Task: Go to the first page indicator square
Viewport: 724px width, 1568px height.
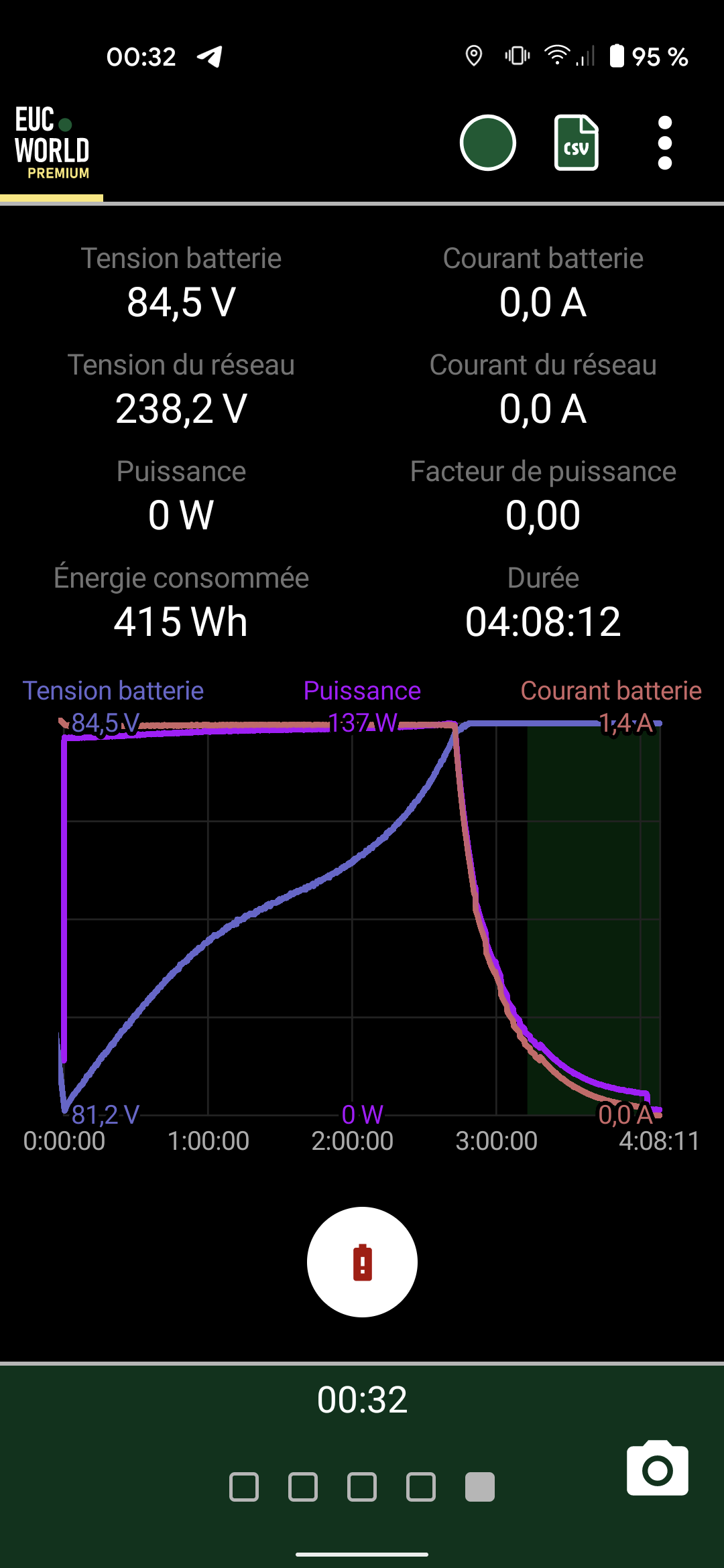Action: pos(244,1487)
